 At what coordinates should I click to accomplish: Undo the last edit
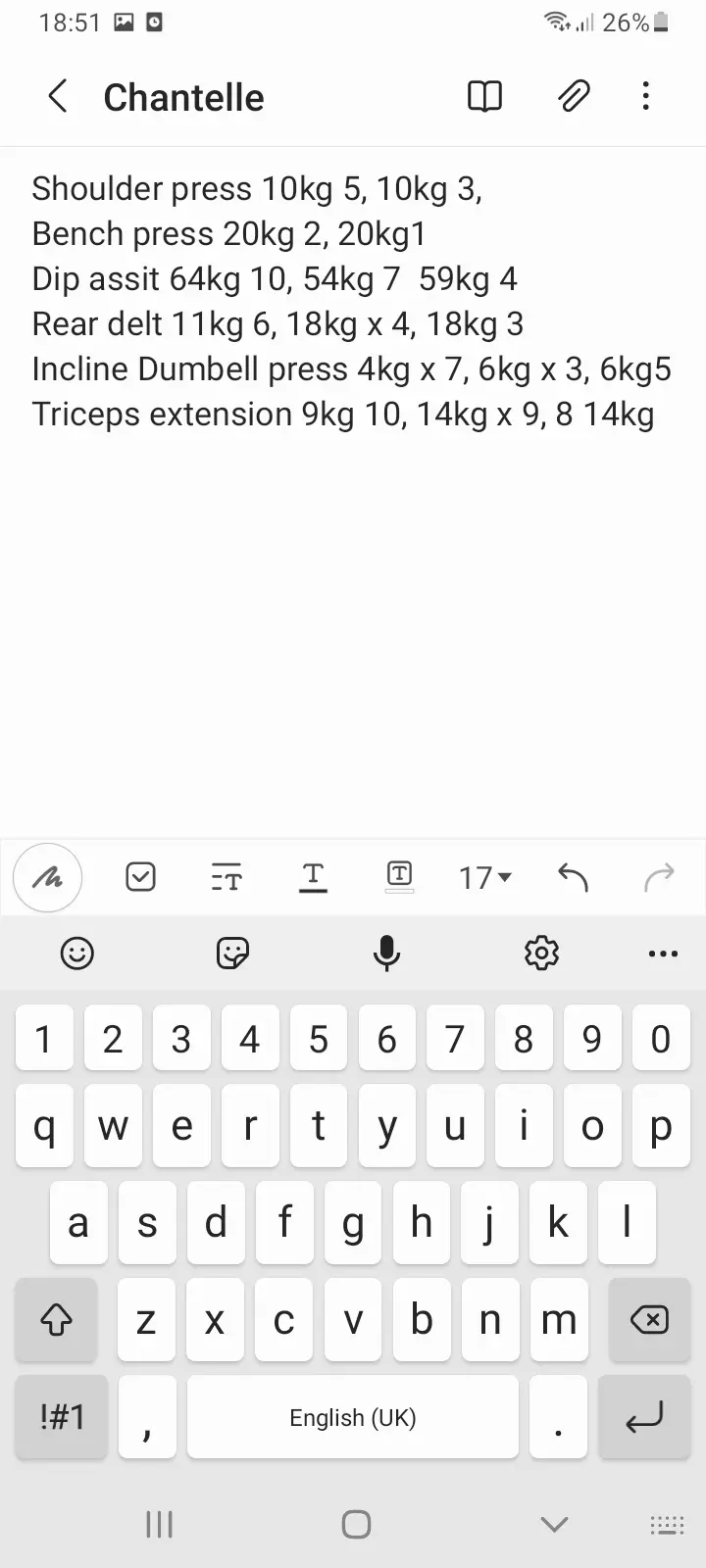(573, 877)
